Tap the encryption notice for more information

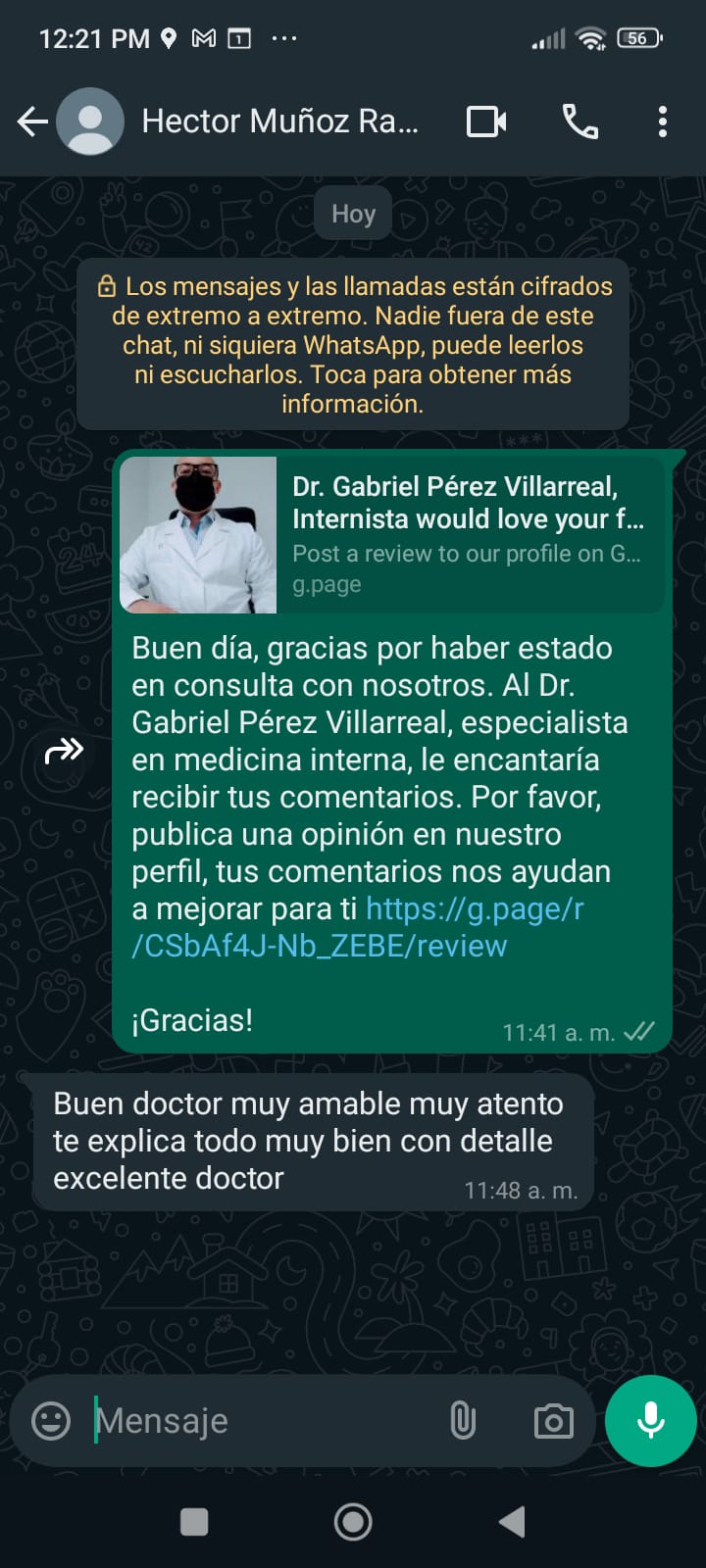(x=353, y=345)
